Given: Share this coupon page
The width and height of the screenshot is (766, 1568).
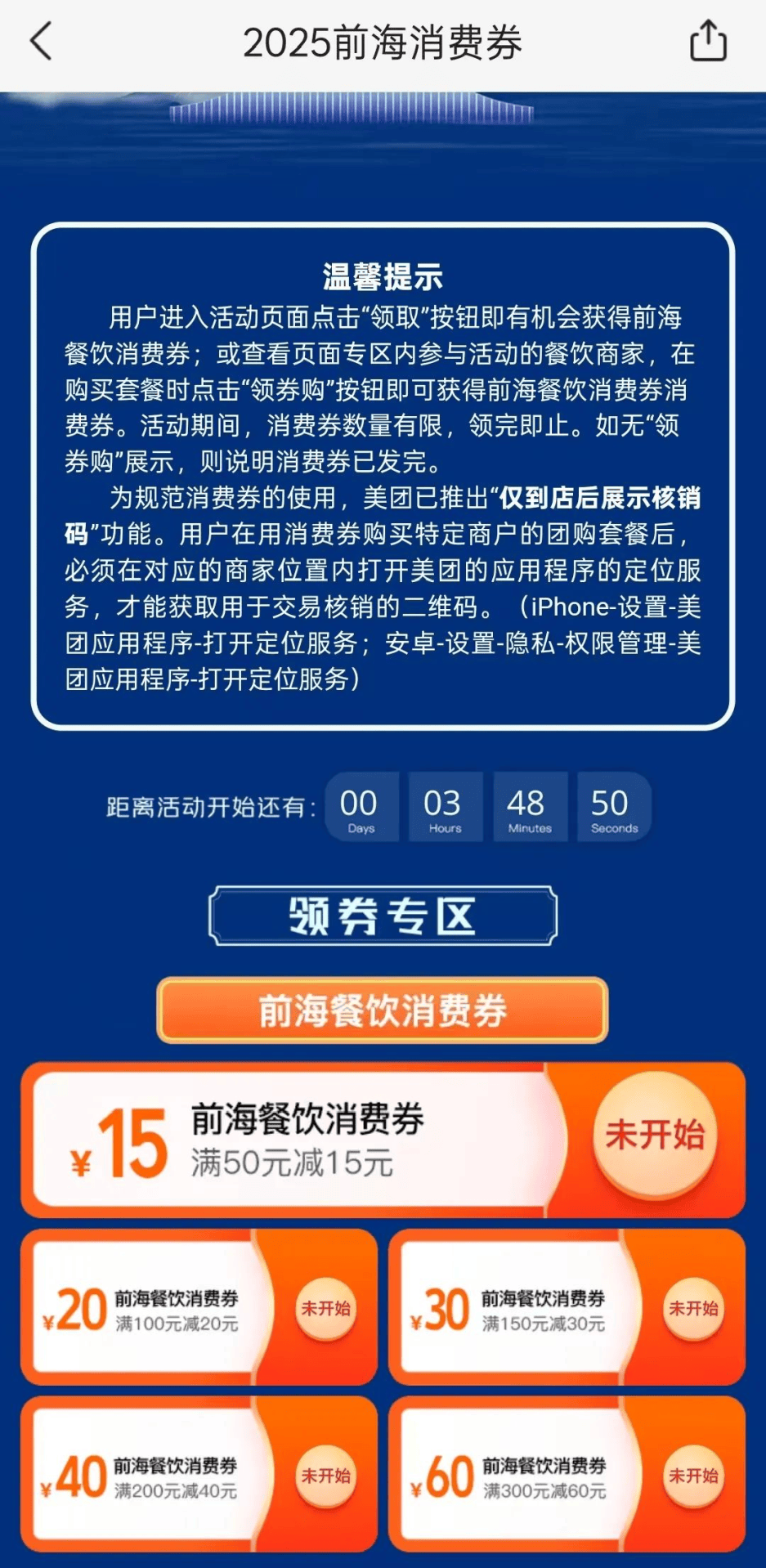Looking at the screenshot, I should point(707,41).
